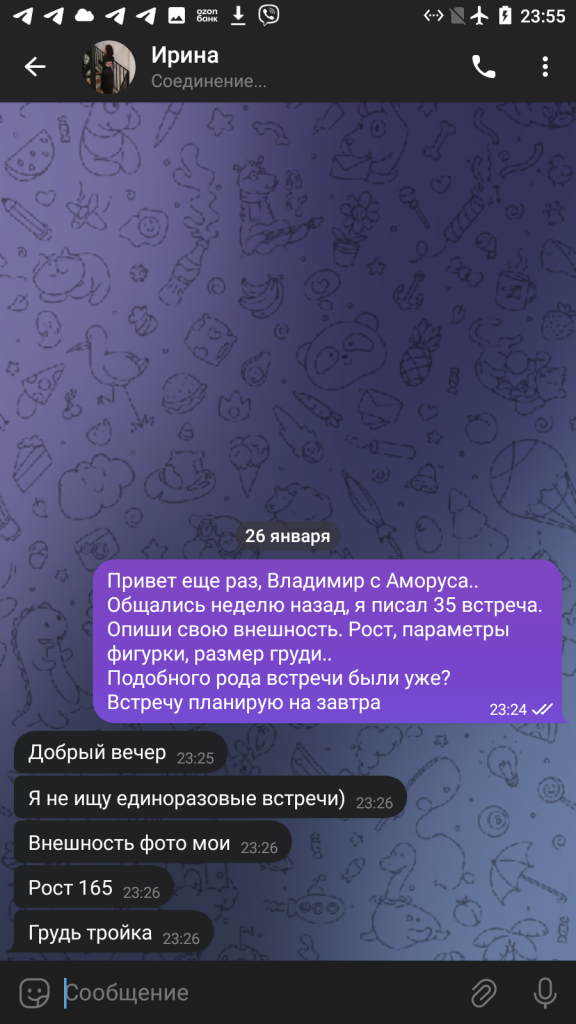
Task: Attach a file with the paperclip
Action: [x=484, y=993]
